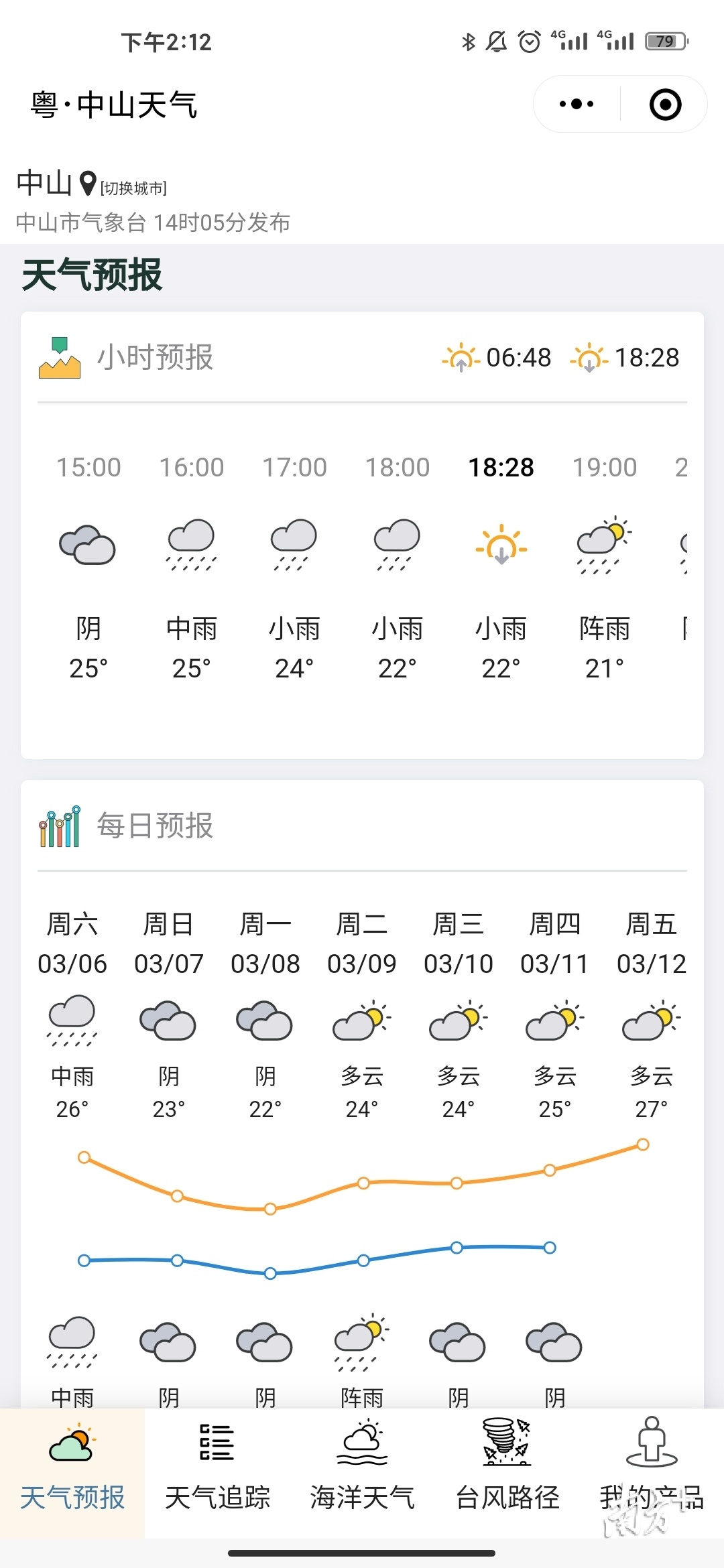The height and width of the screenshot is (1568, 724).
Task: Tap the 切换城市 link to switch city
Action: coord(133,188)
